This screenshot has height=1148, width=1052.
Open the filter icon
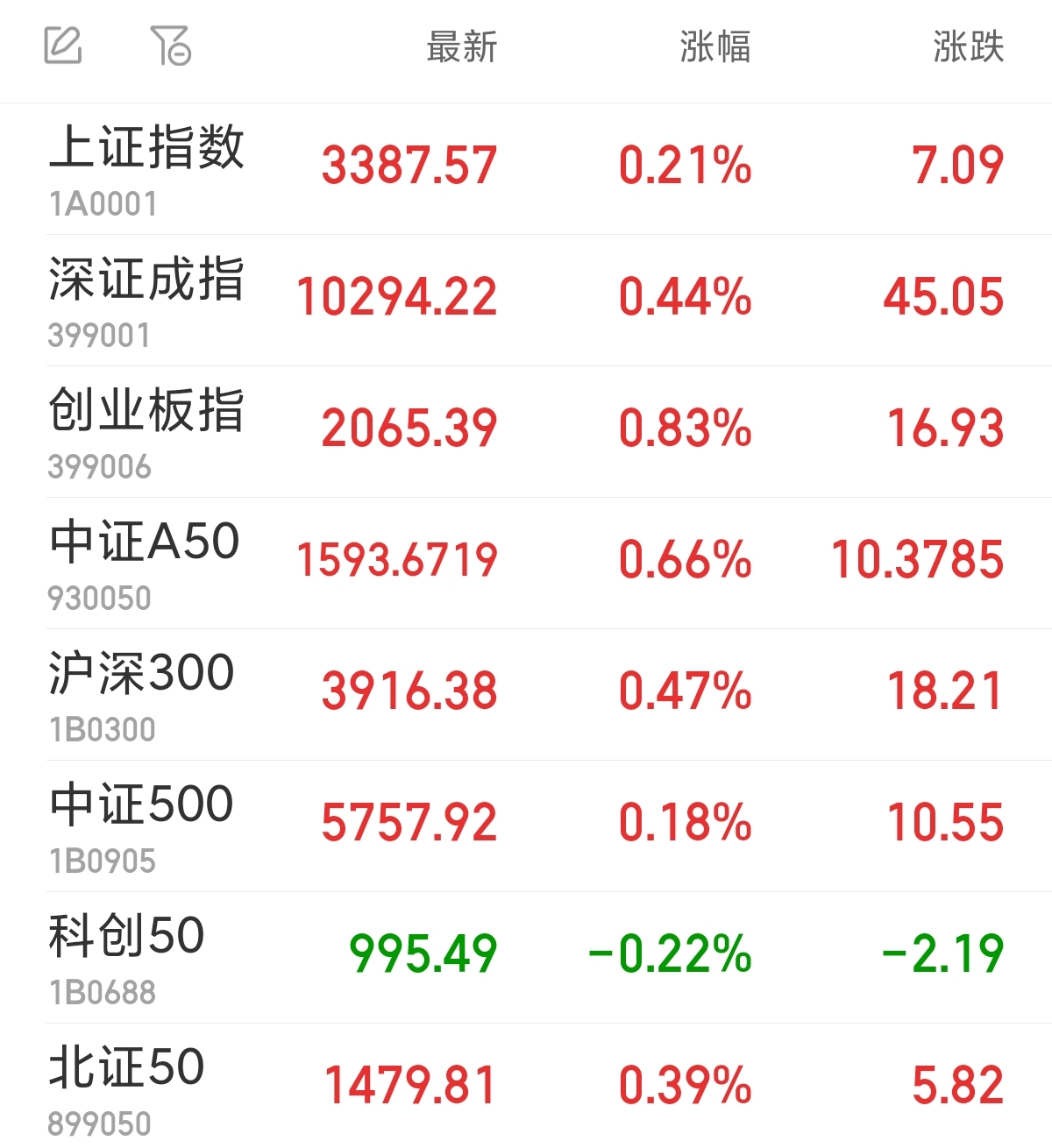[171, 46]
